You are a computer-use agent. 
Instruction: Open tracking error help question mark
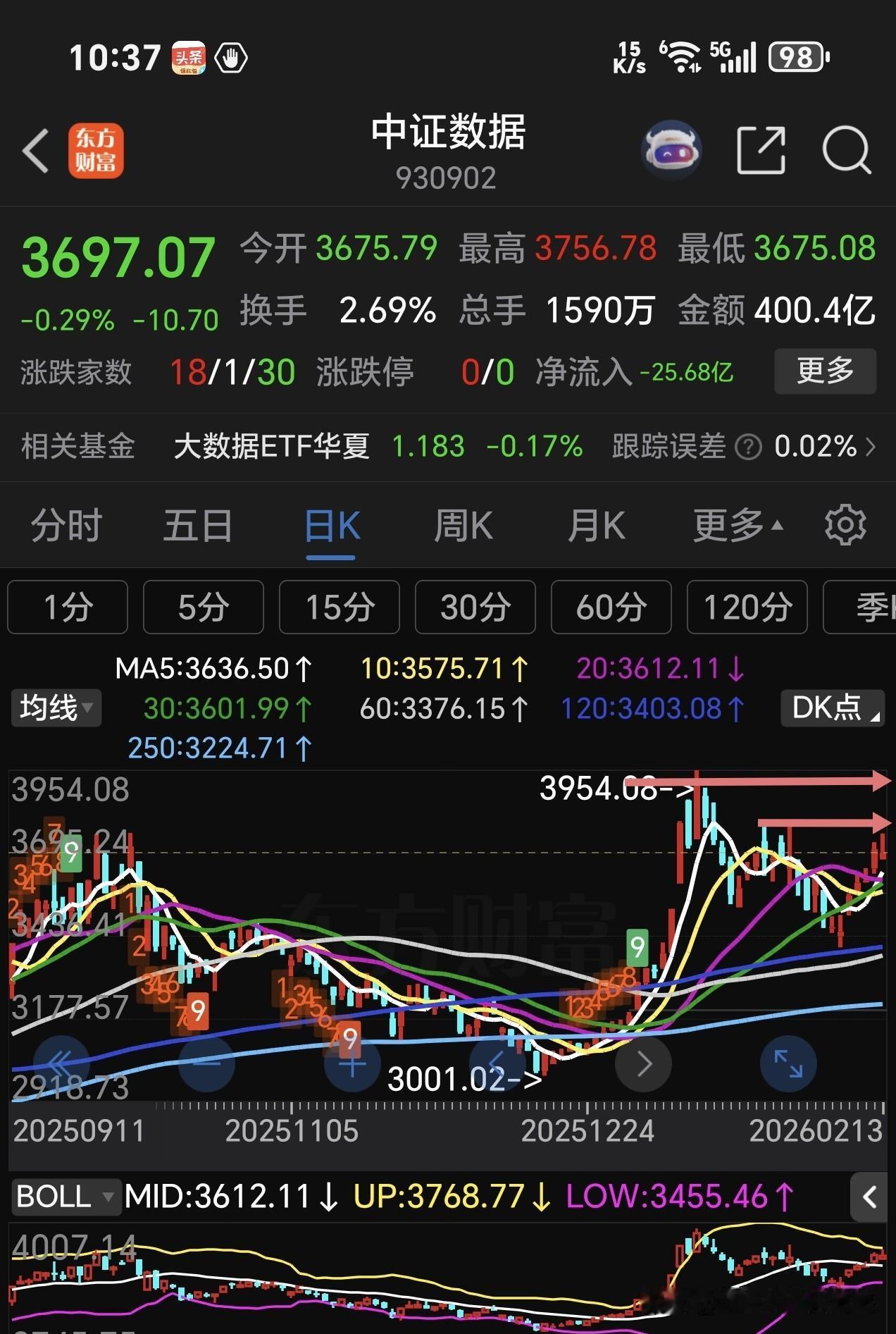point(748,447)
